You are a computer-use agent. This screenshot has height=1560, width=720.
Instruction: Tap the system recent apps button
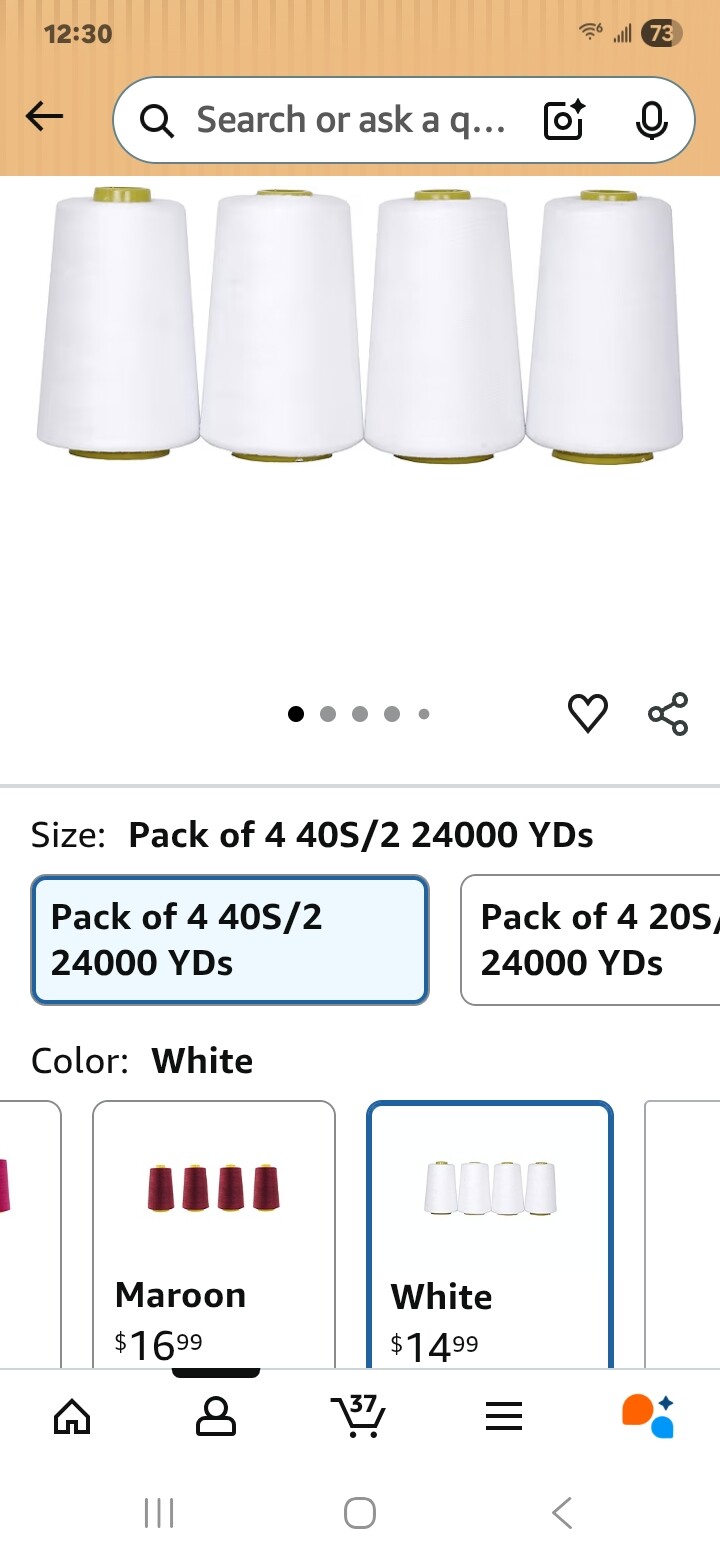[159, 1513]
